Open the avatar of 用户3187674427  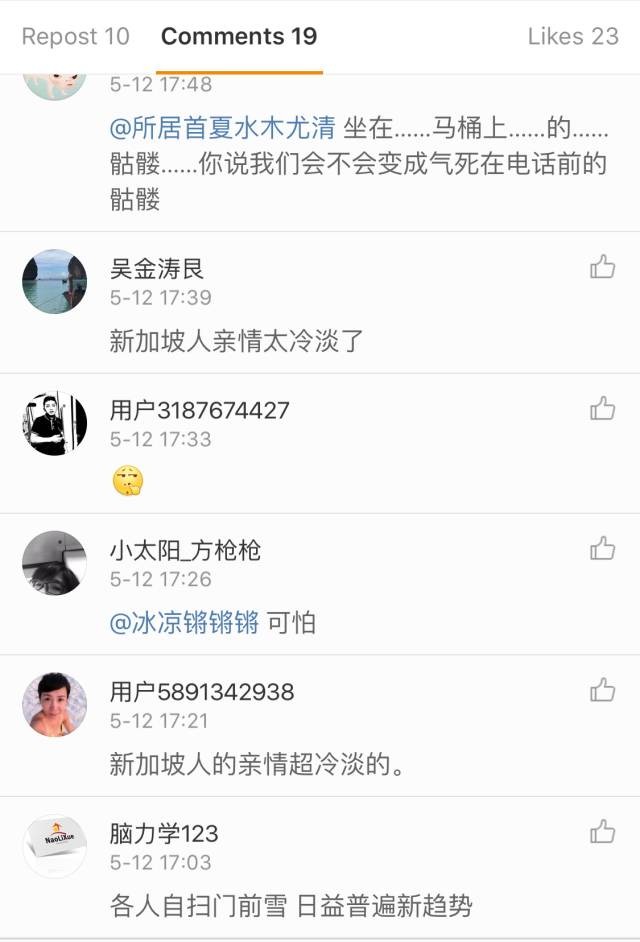tap(55, 424)
